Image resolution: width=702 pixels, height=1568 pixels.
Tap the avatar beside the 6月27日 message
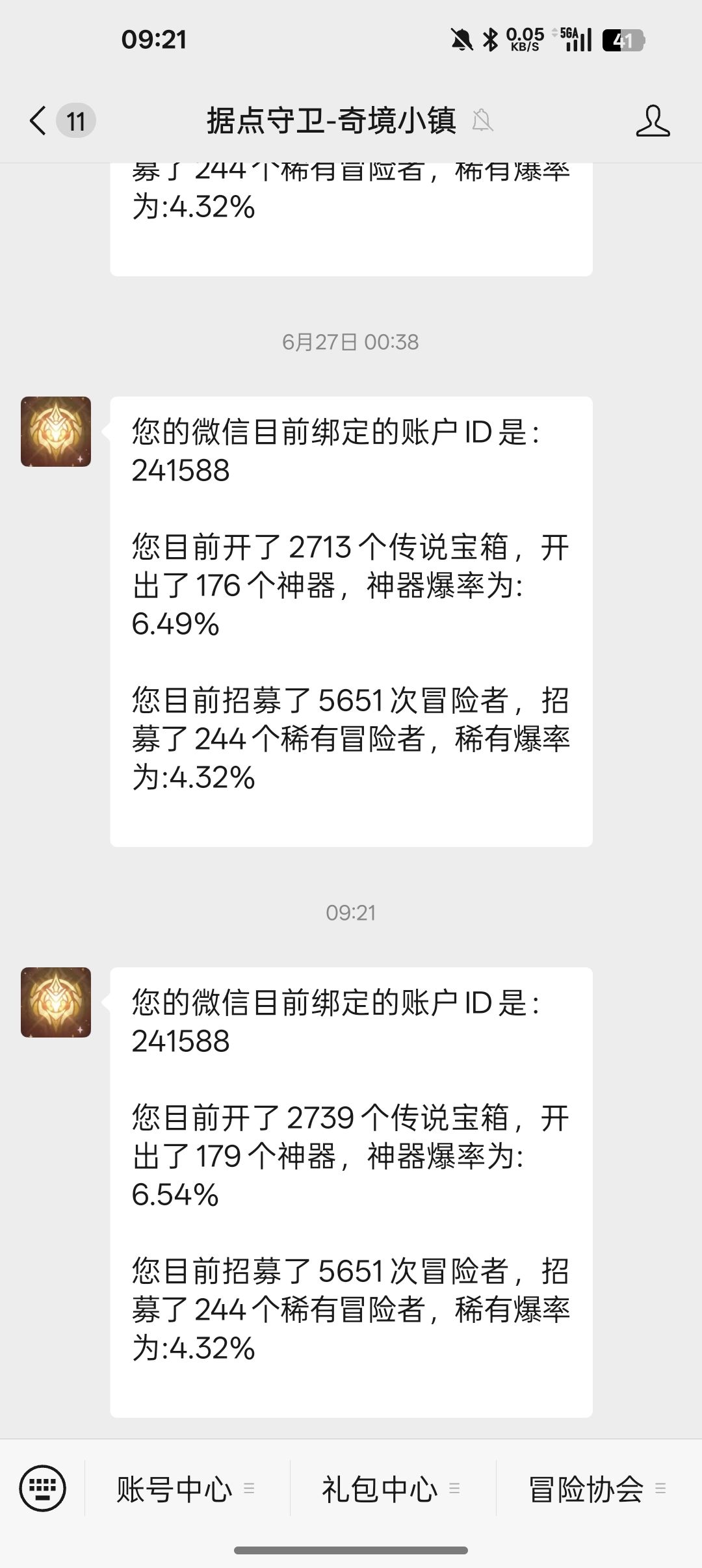tap(56, 432)
